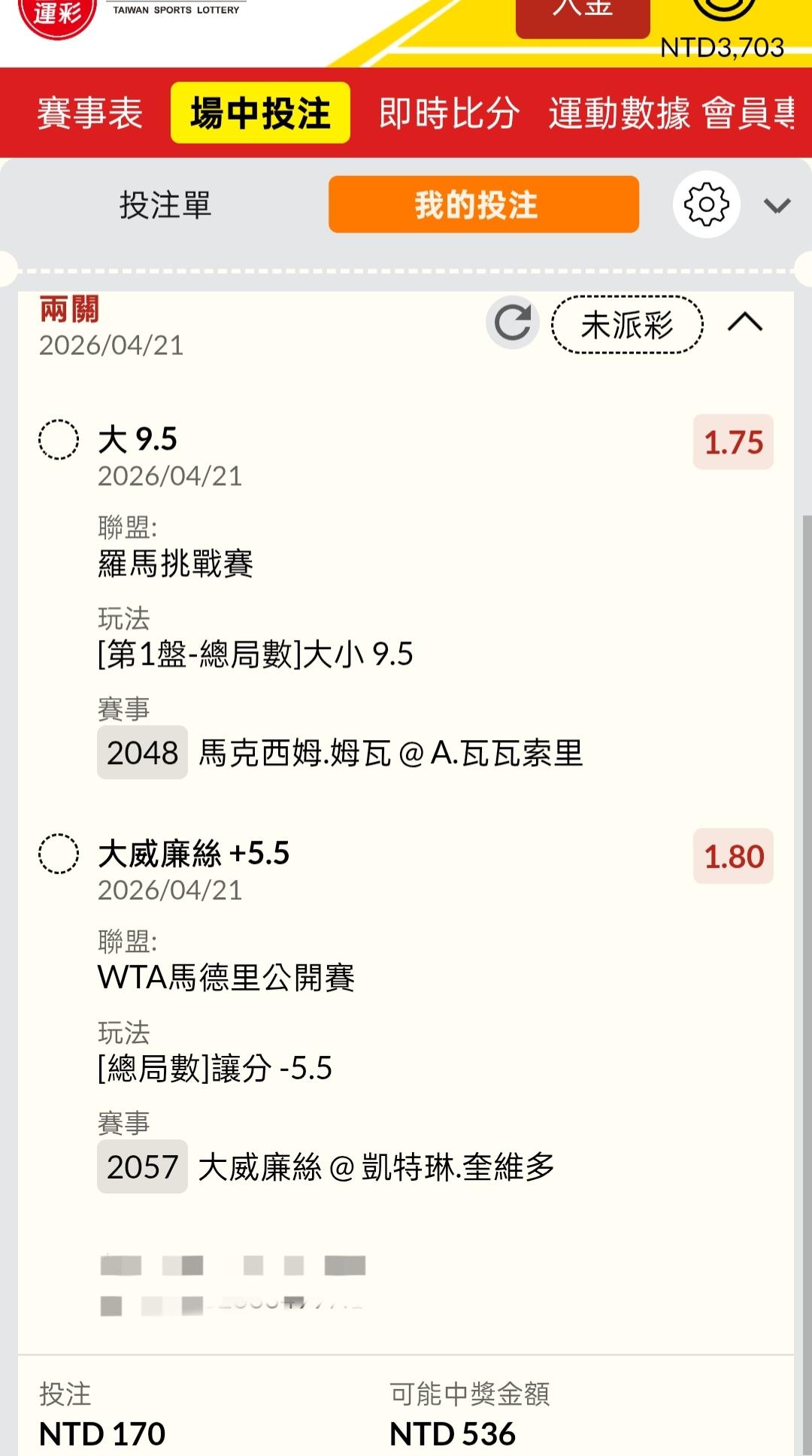Switch to the 賽事表 tab
This screenshot has height=1456, width=812.
[90, 114]
